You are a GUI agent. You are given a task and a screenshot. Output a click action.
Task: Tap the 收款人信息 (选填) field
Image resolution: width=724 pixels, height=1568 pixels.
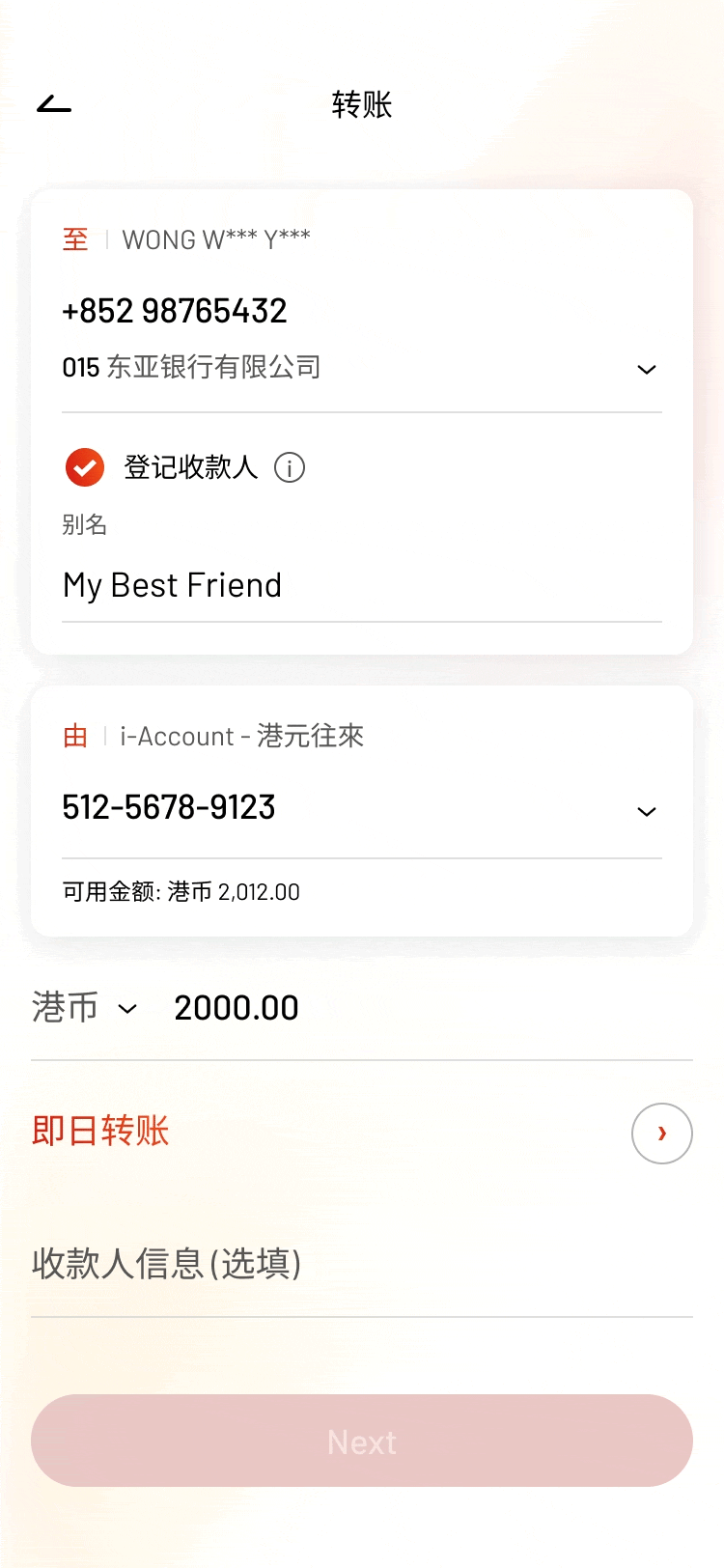362,1264
